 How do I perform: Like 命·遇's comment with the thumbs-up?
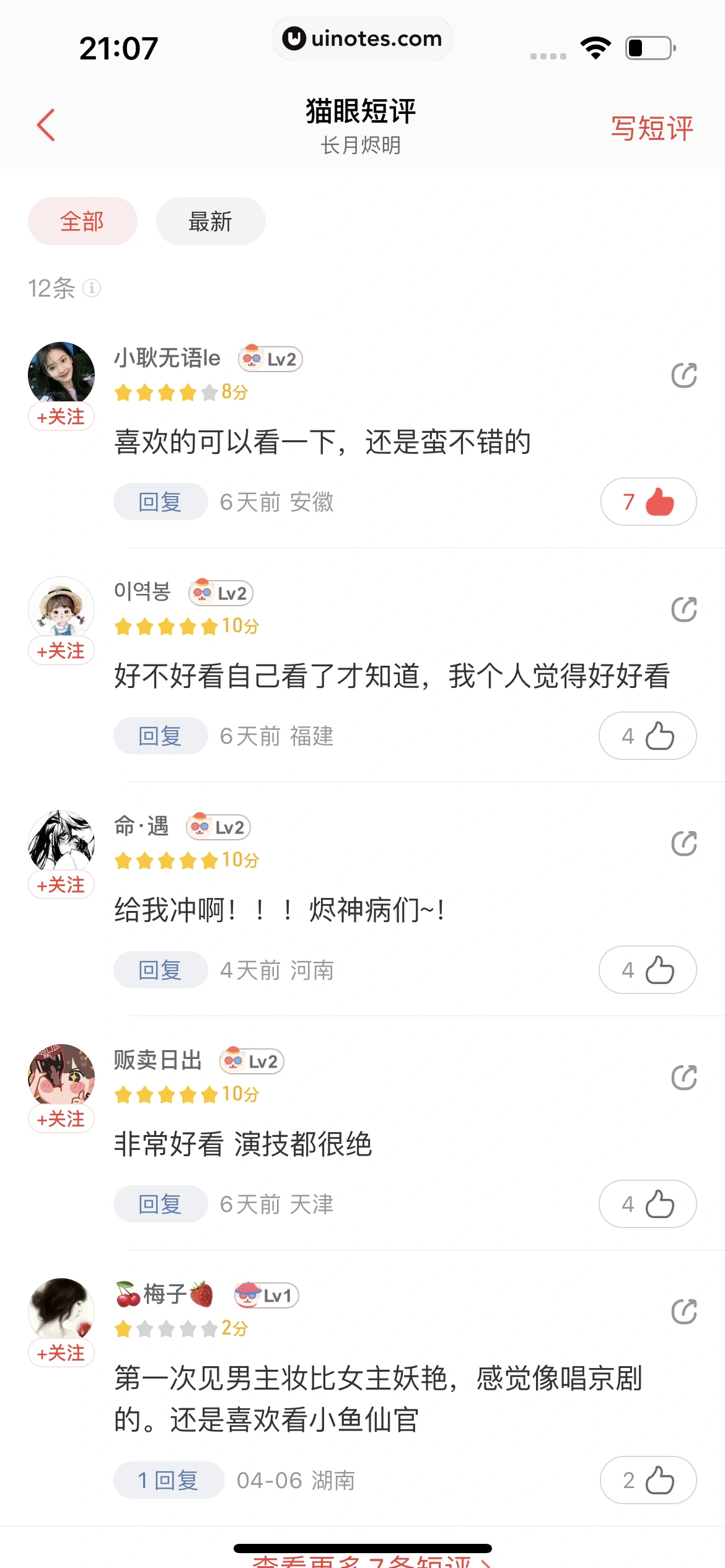tap(648, 970)
